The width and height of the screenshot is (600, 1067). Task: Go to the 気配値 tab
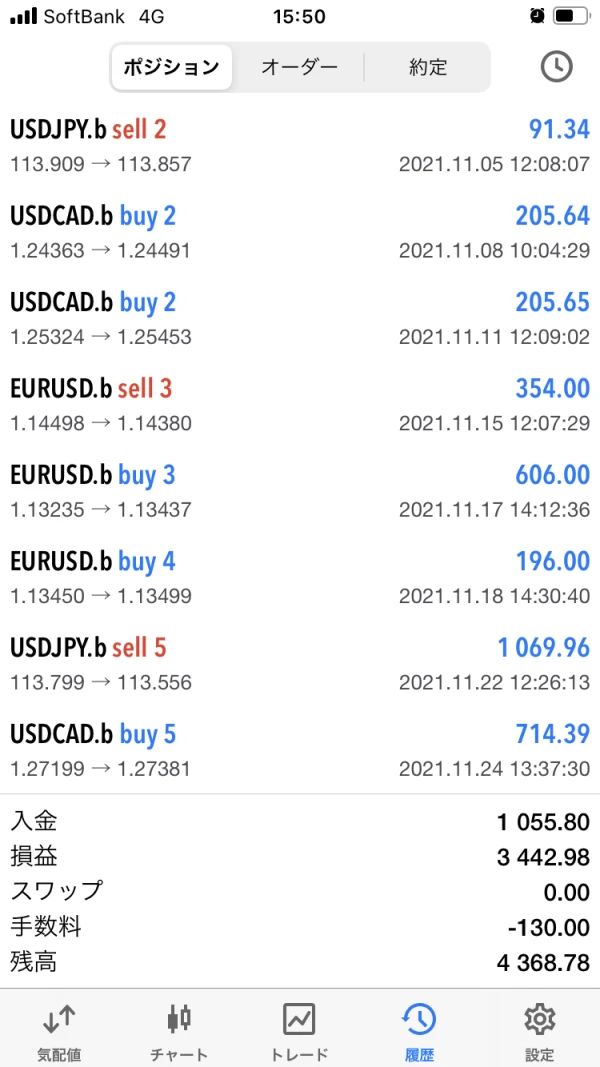[x=59, y=1032]
